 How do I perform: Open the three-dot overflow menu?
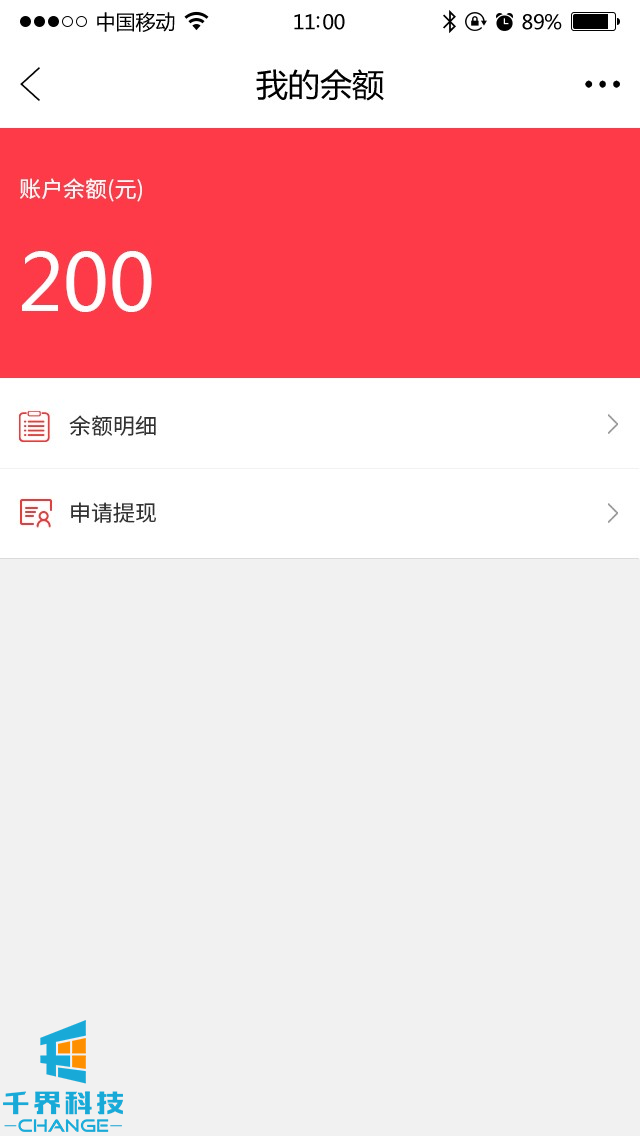coord(602,85)
